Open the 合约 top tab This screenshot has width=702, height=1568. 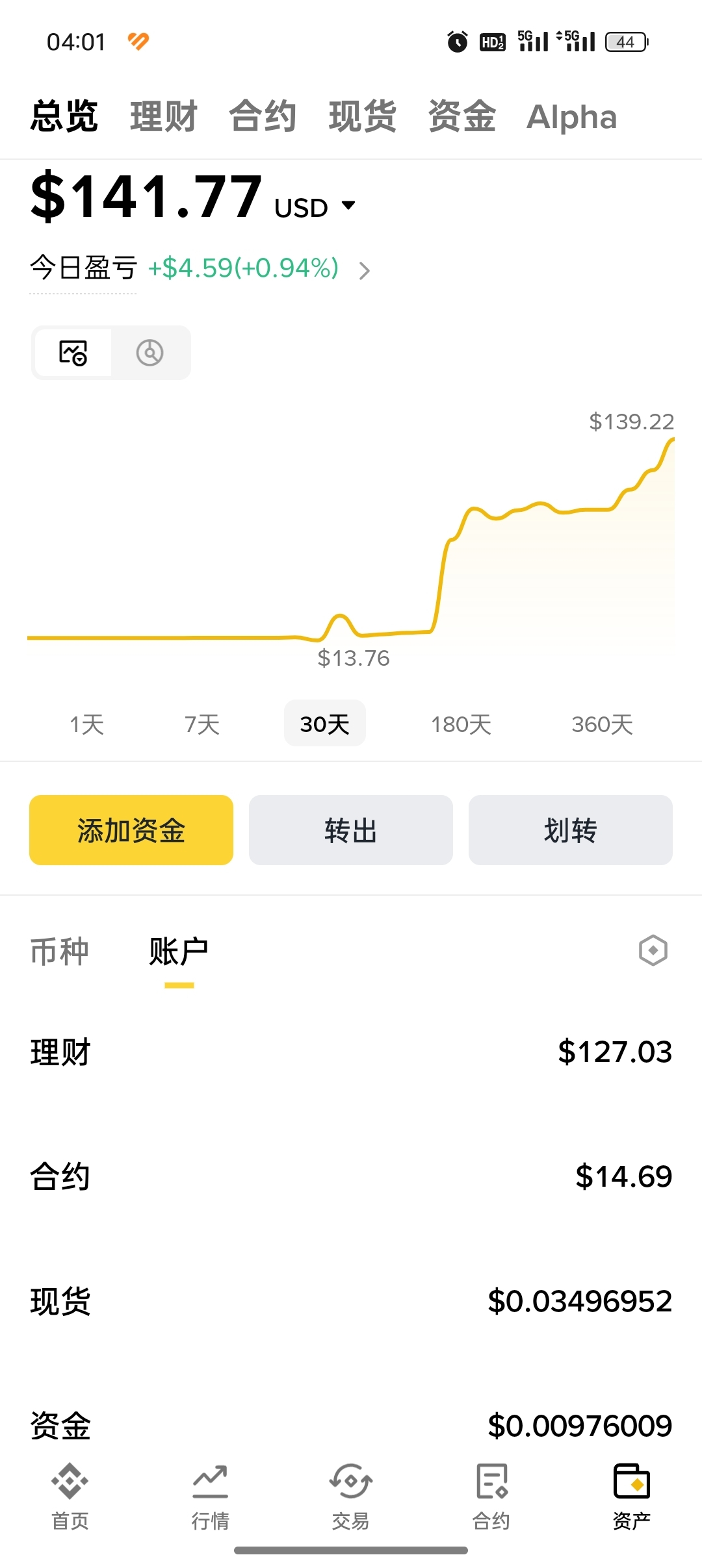tap(263, 117)
